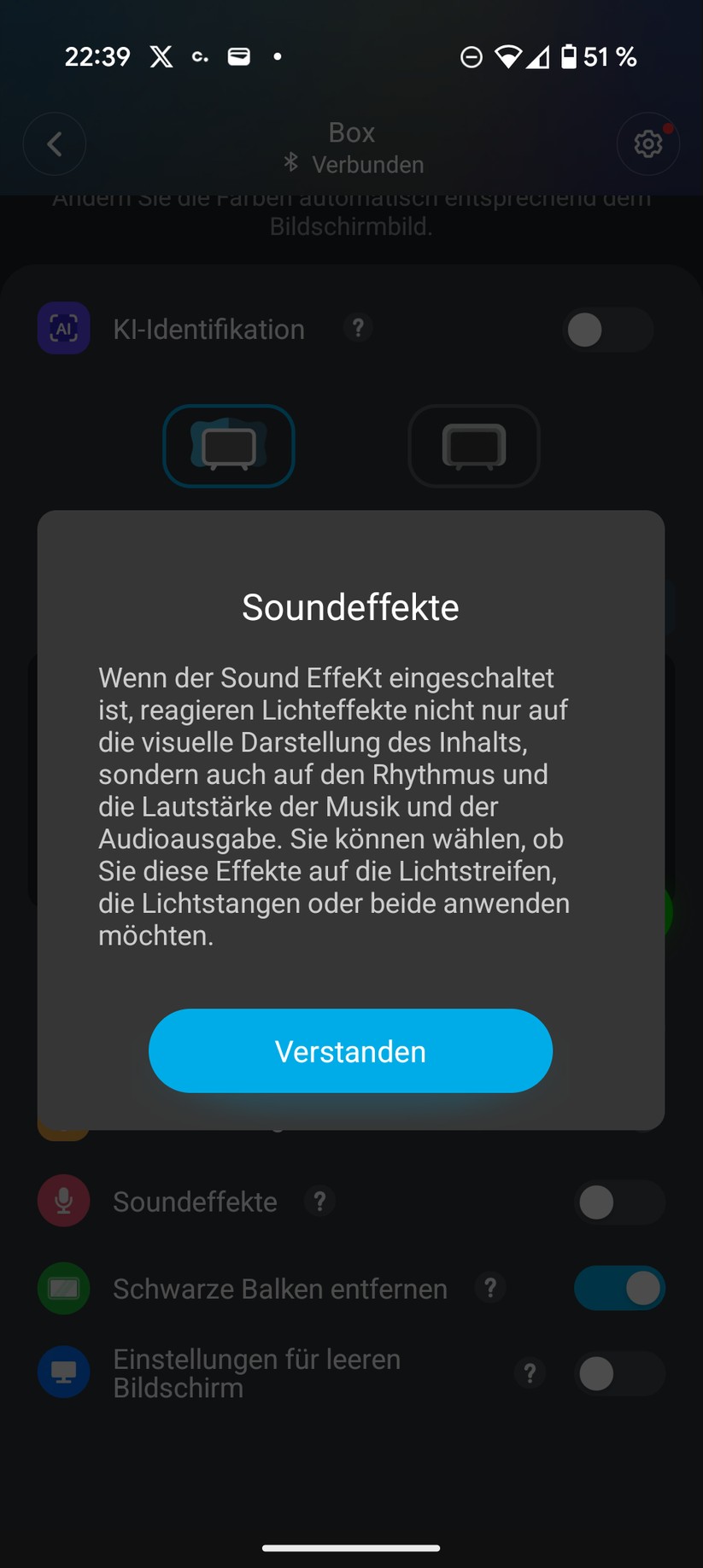Tap the Bluetooth icon next to Verbunden
This screenshot has width=703, height=1568.
pos(290,163)
